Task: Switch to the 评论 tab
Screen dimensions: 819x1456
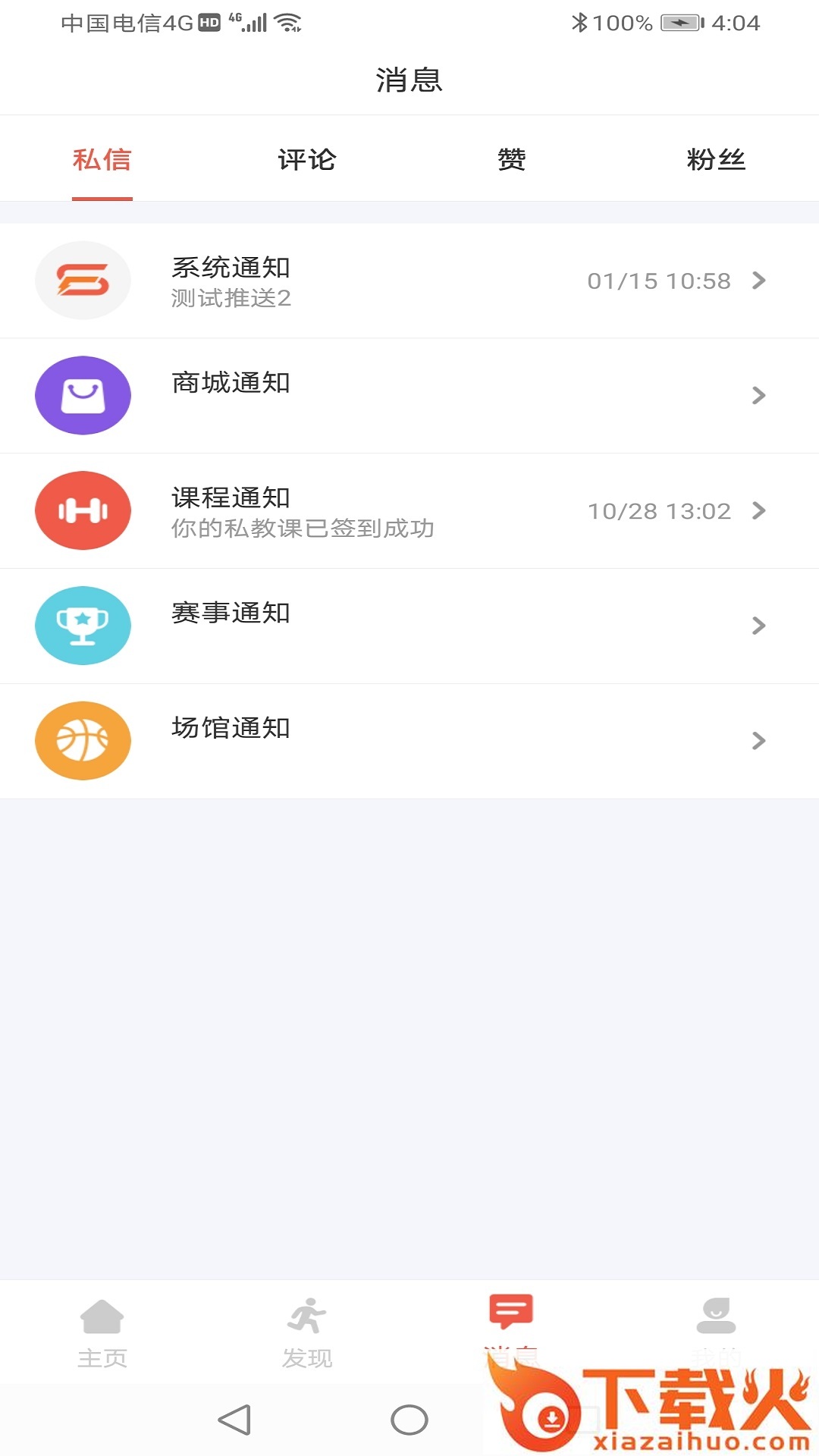Action: (306, 160)
